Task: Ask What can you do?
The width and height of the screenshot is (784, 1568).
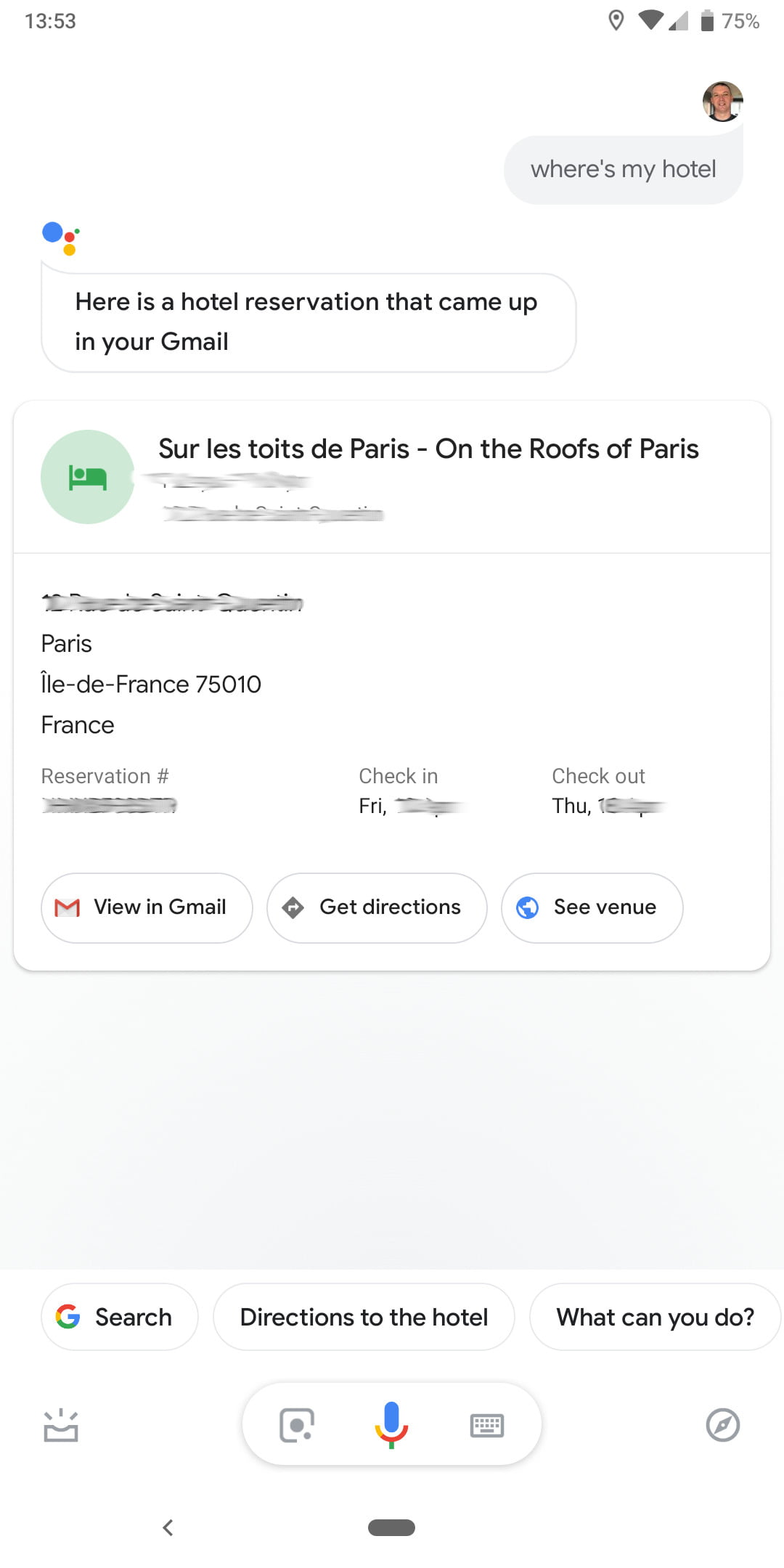Action: (x=654, y=1316)
